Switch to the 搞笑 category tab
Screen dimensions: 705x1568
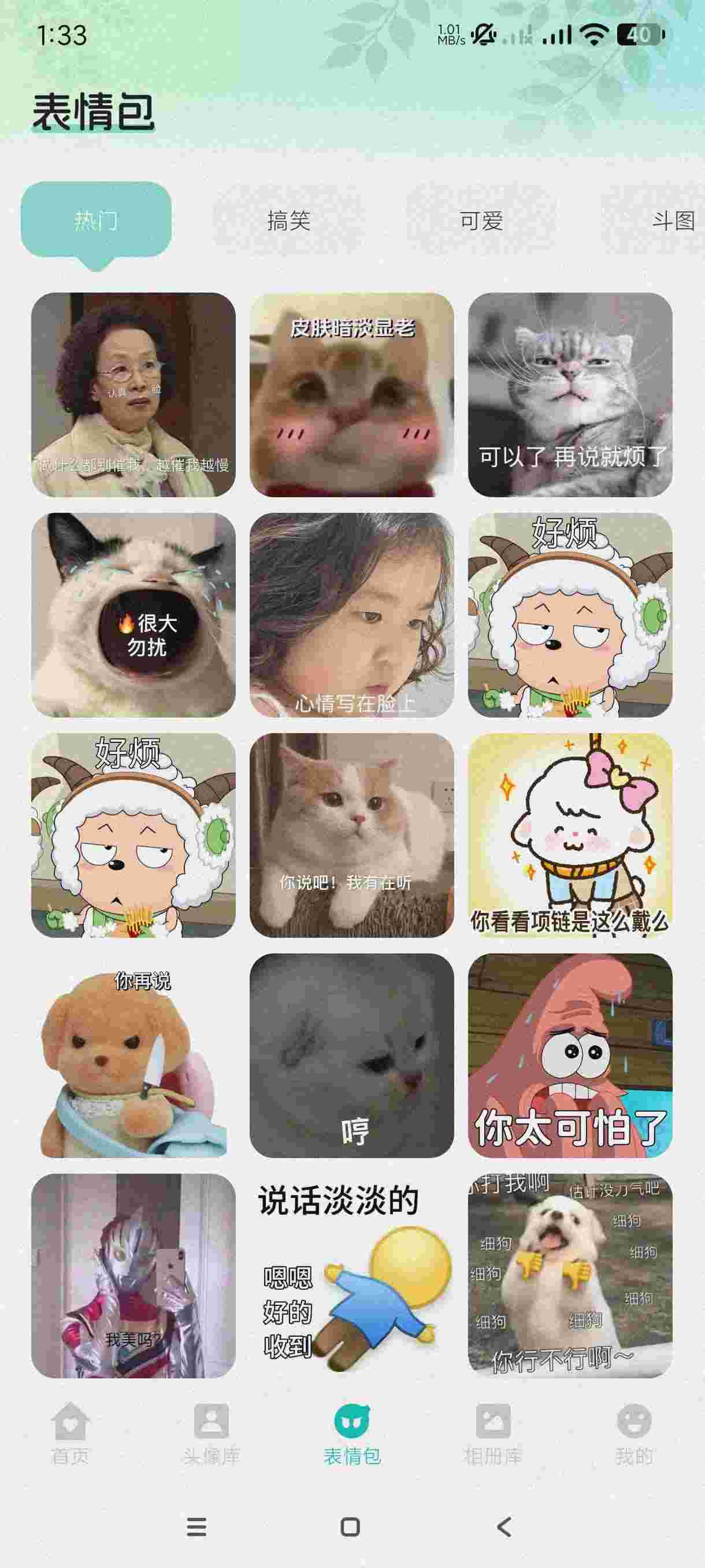[289, 220]
